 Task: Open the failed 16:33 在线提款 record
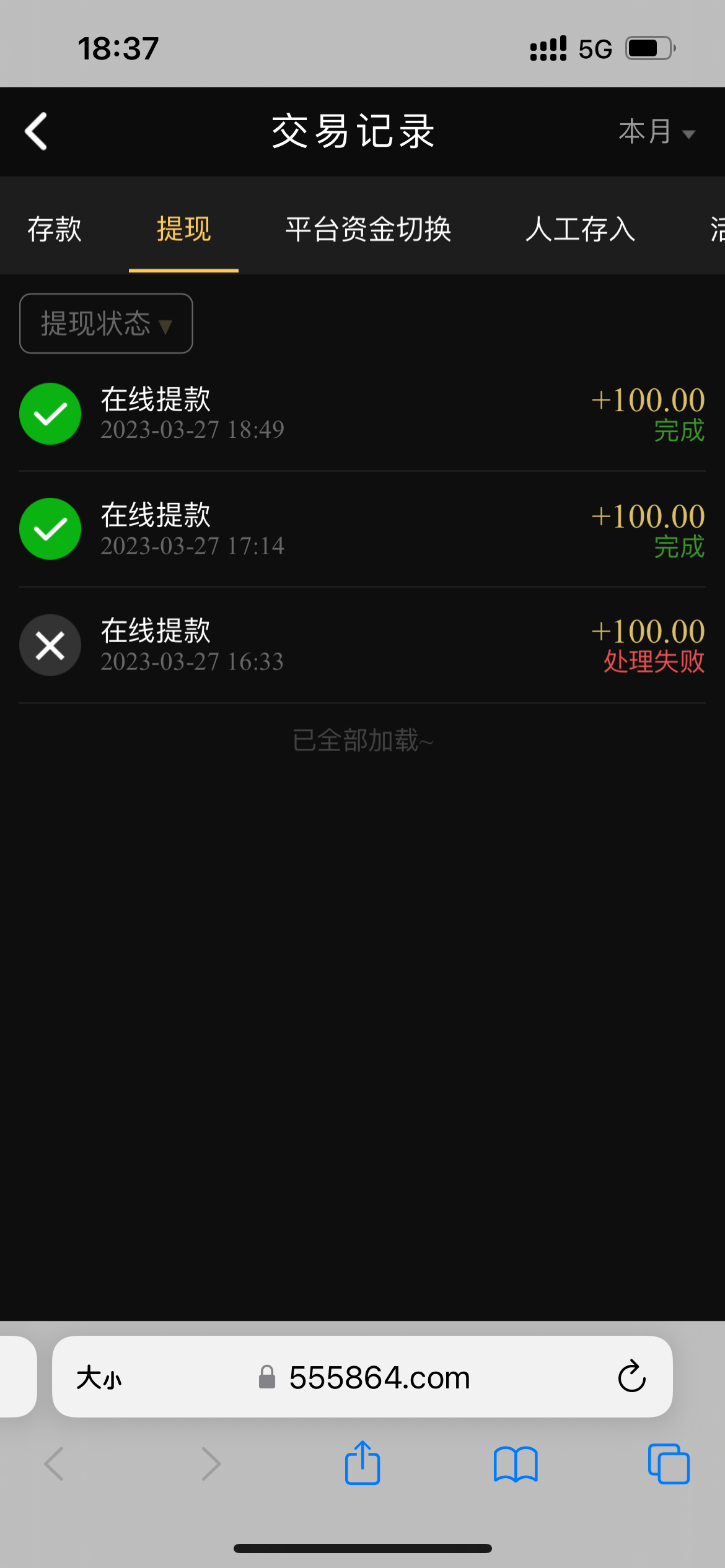point(362,645)
